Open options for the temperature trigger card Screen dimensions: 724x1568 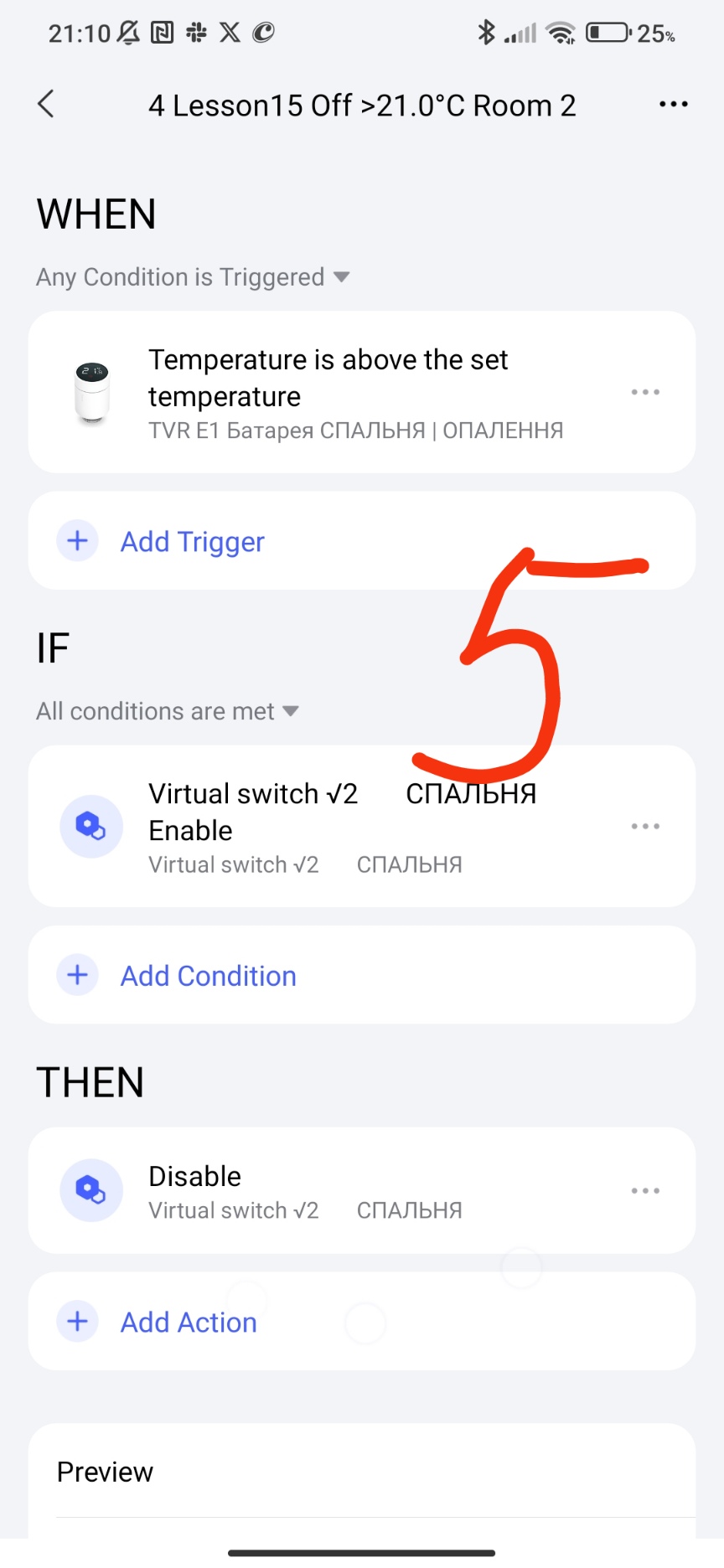click(x=645, y=392)
